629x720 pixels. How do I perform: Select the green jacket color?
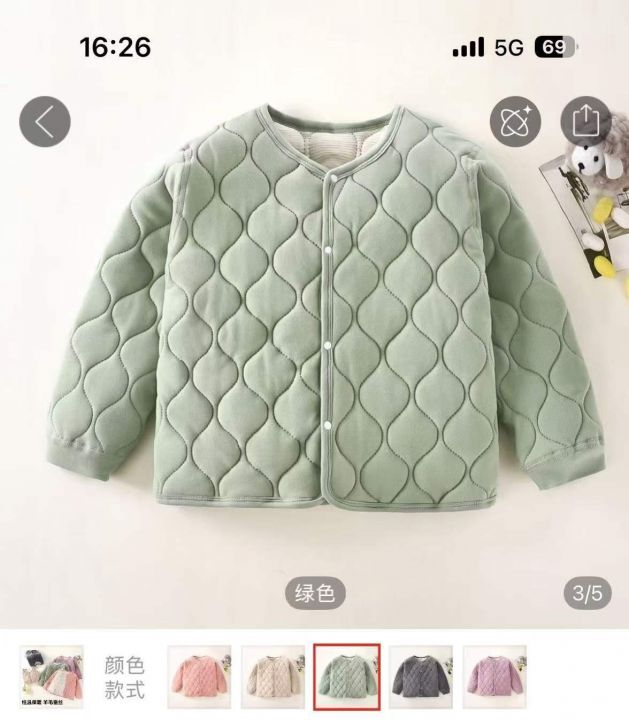tap(347, 676)
